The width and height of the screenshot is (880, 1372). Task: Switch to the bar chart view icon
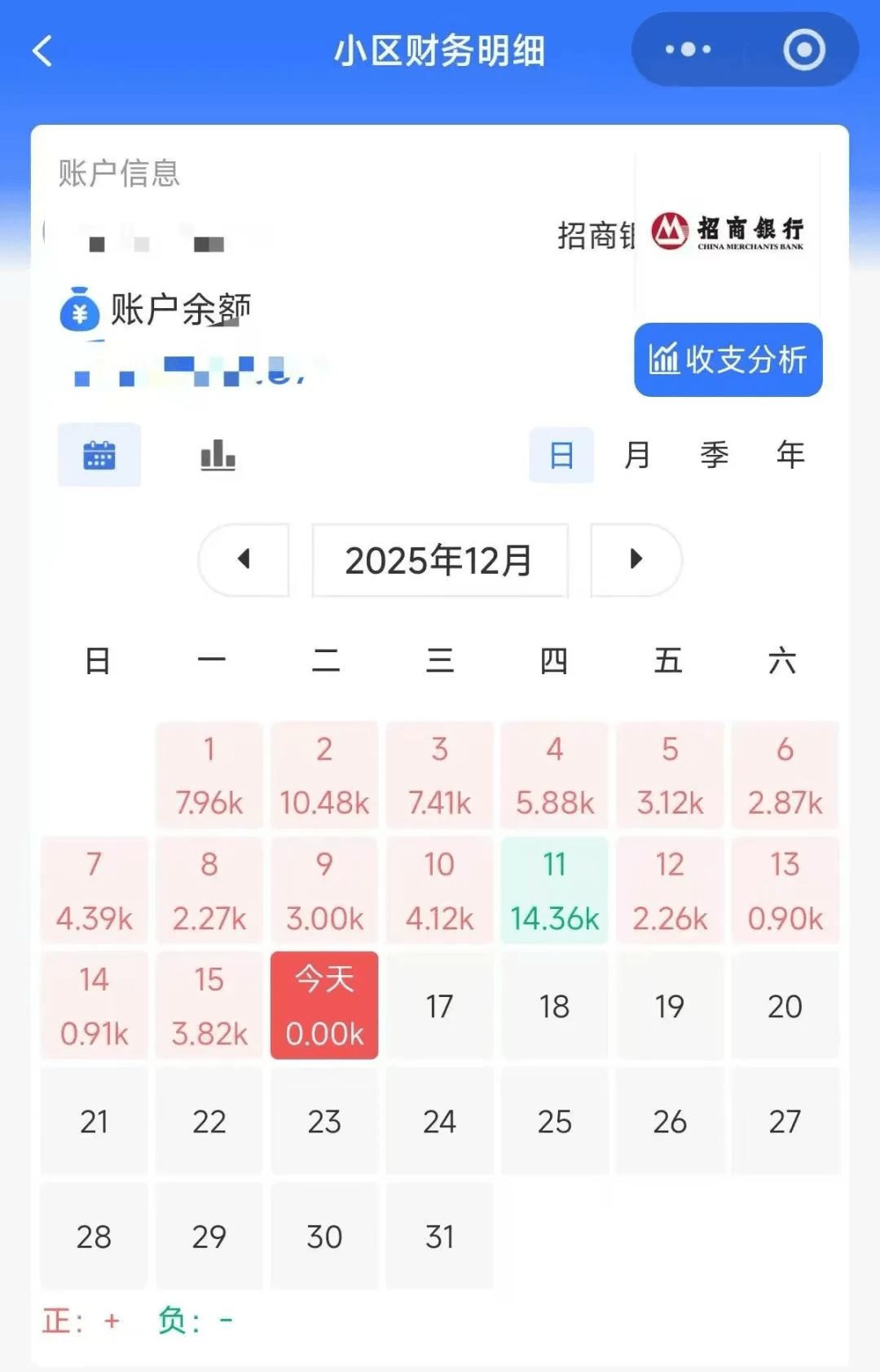216,456
